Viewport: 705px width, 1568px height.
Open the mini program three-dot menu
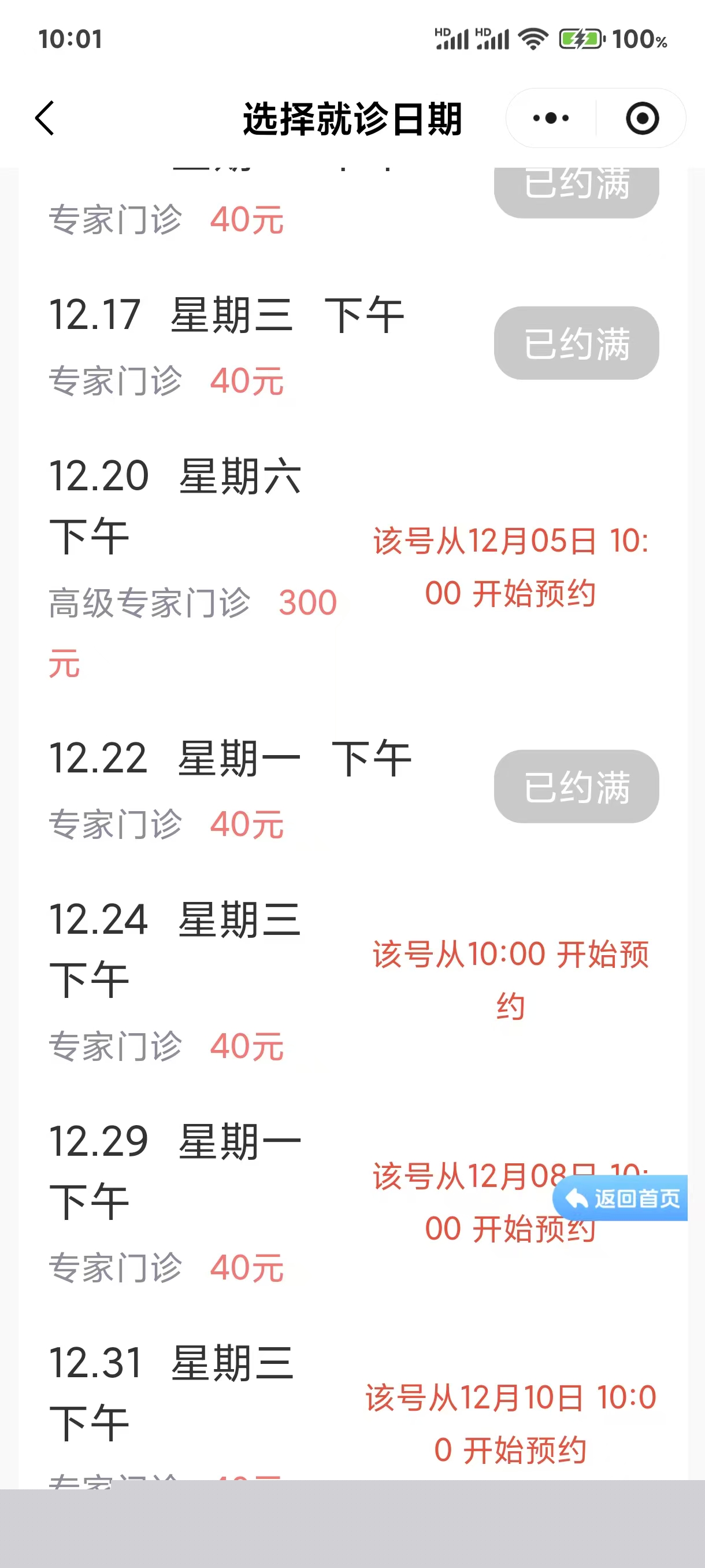tap(551, 118)
